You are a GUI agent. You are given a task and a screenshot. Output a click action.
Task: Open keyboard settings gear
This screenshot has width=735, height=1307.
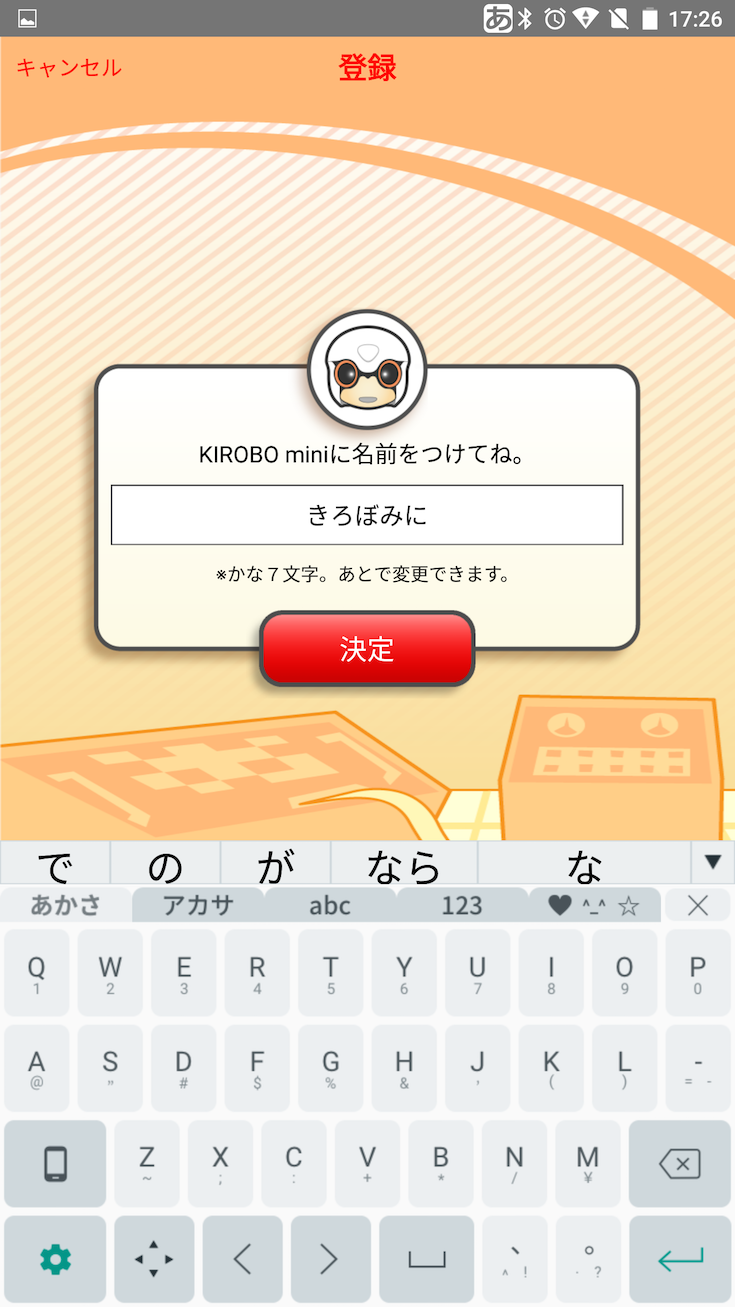[55, 1259]
